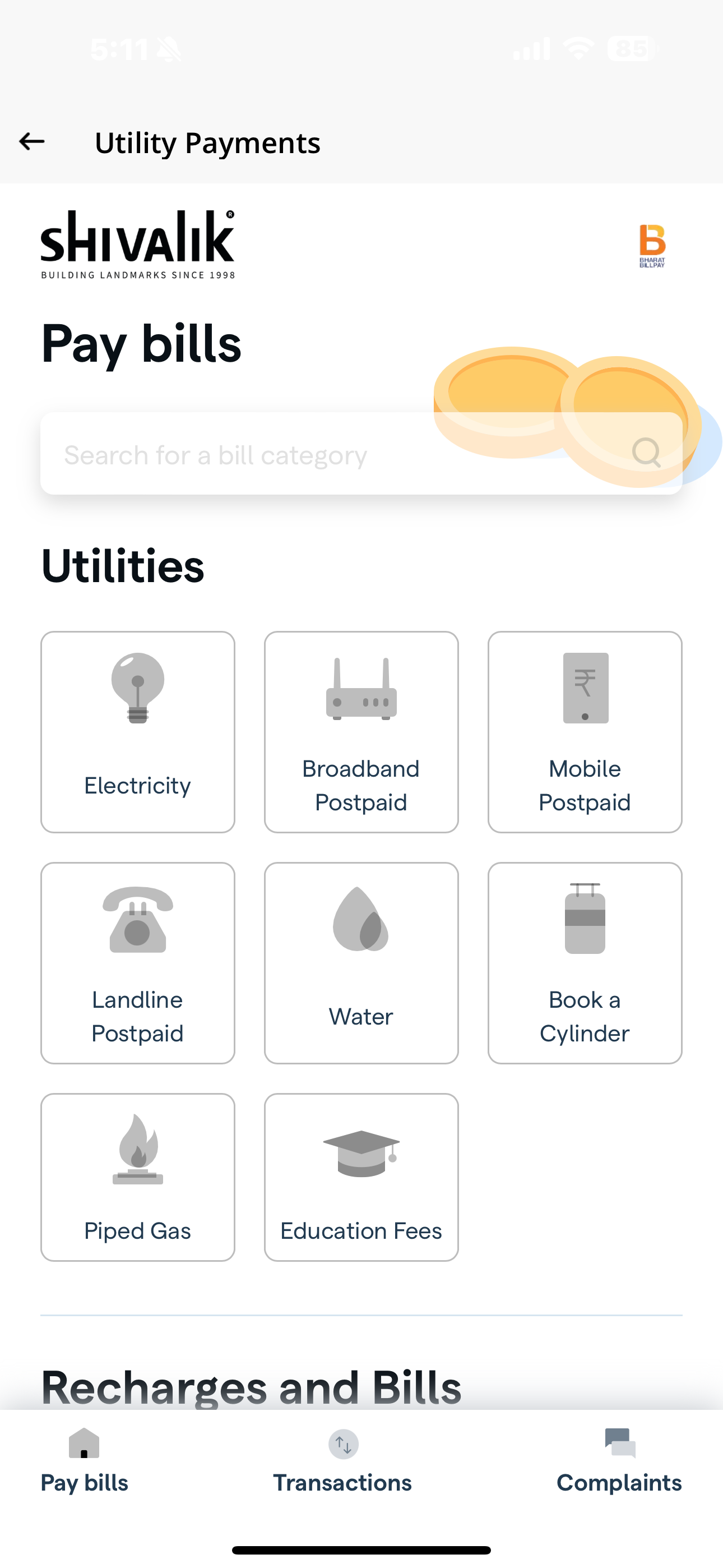Open the Electricity bill category
The image size is (723, 1568).
137,732
